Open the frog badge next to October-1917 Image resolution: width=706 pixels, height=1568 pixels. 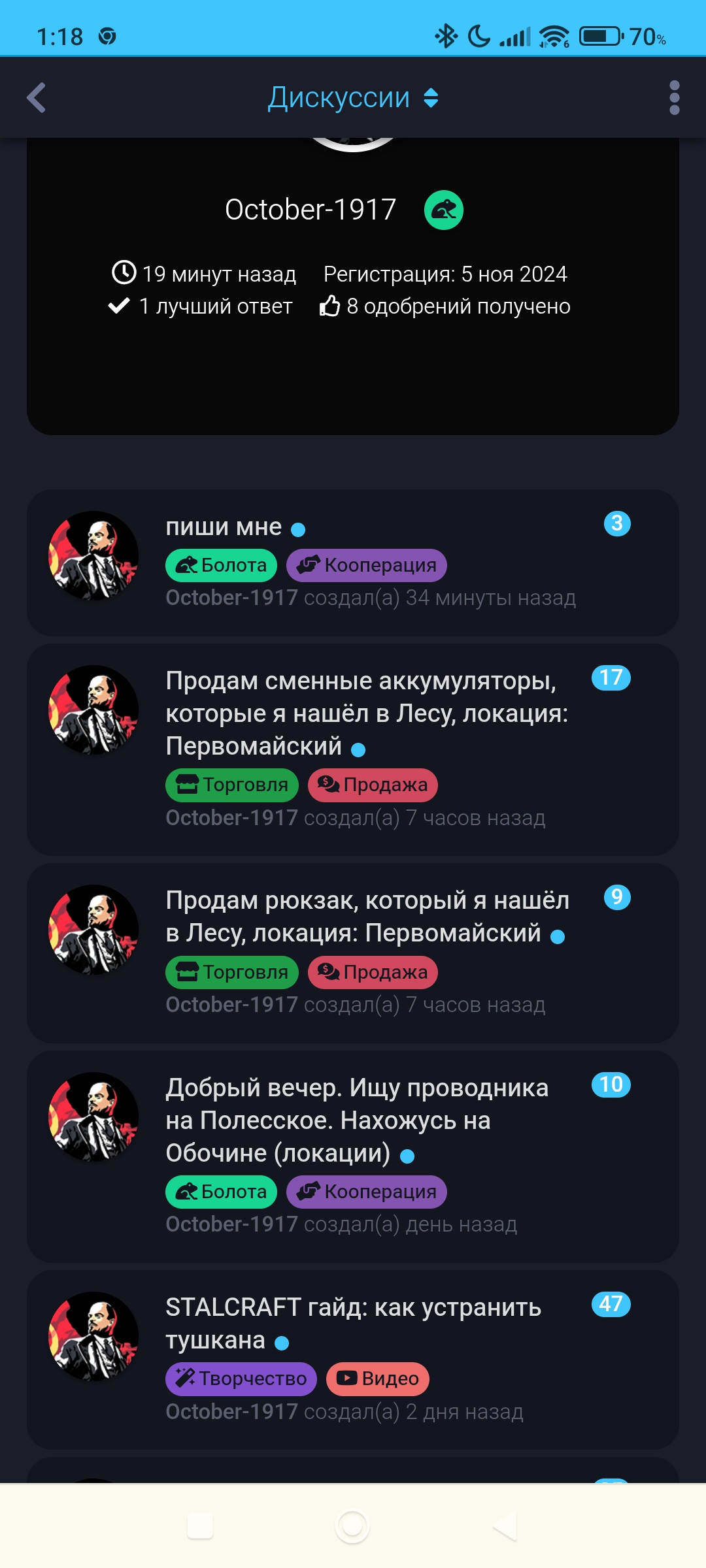coord(444,210)
